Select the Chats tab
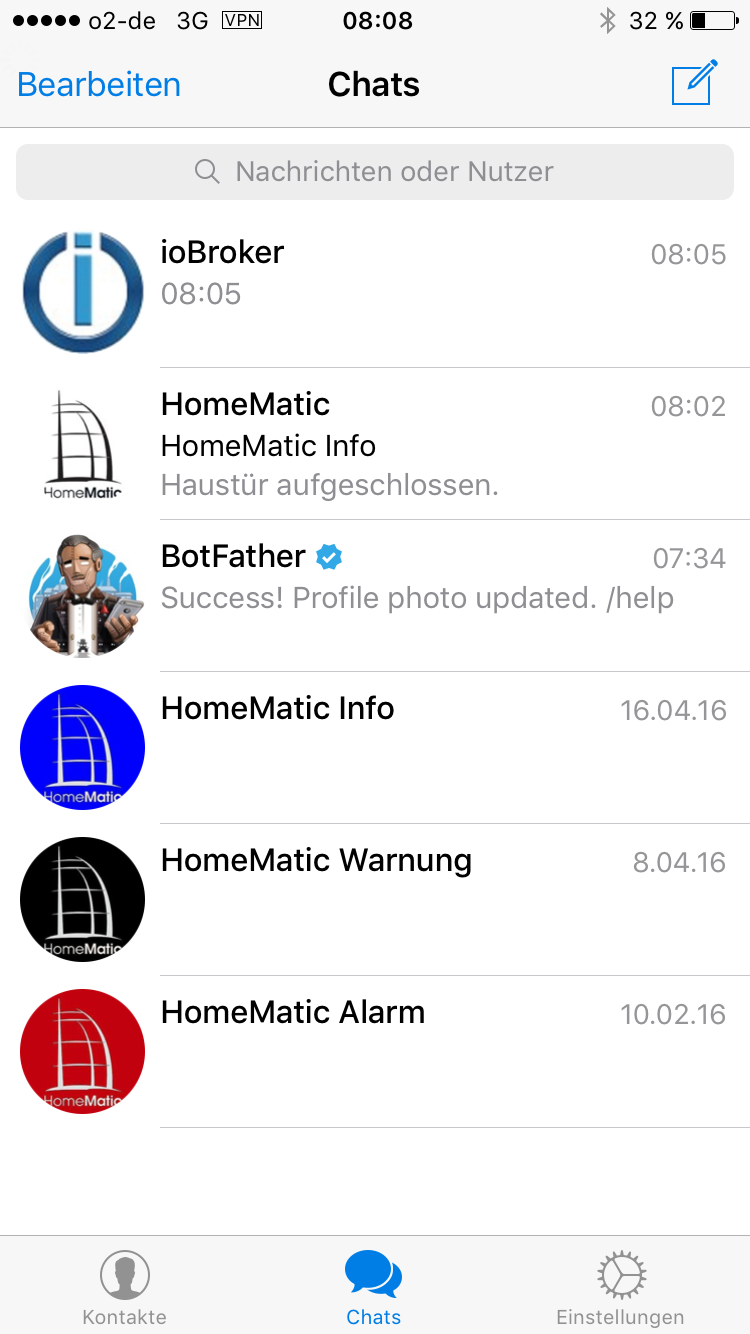The height and width of the screenshot is (1334, 750). 374,1288
